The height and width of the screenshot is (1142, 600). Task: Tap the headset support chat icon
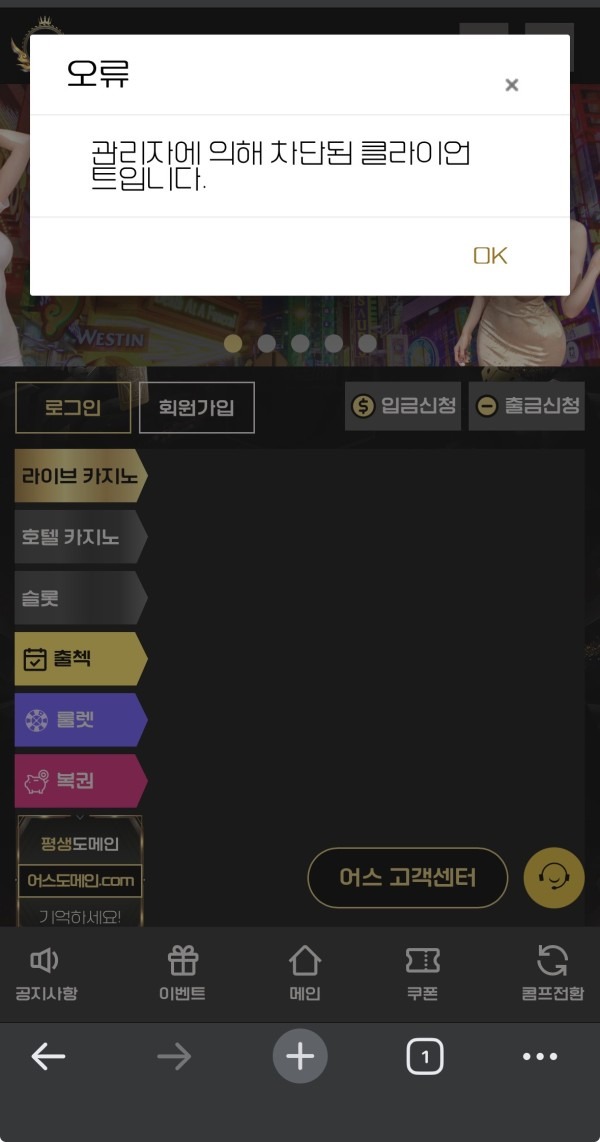tap(553, 878)
